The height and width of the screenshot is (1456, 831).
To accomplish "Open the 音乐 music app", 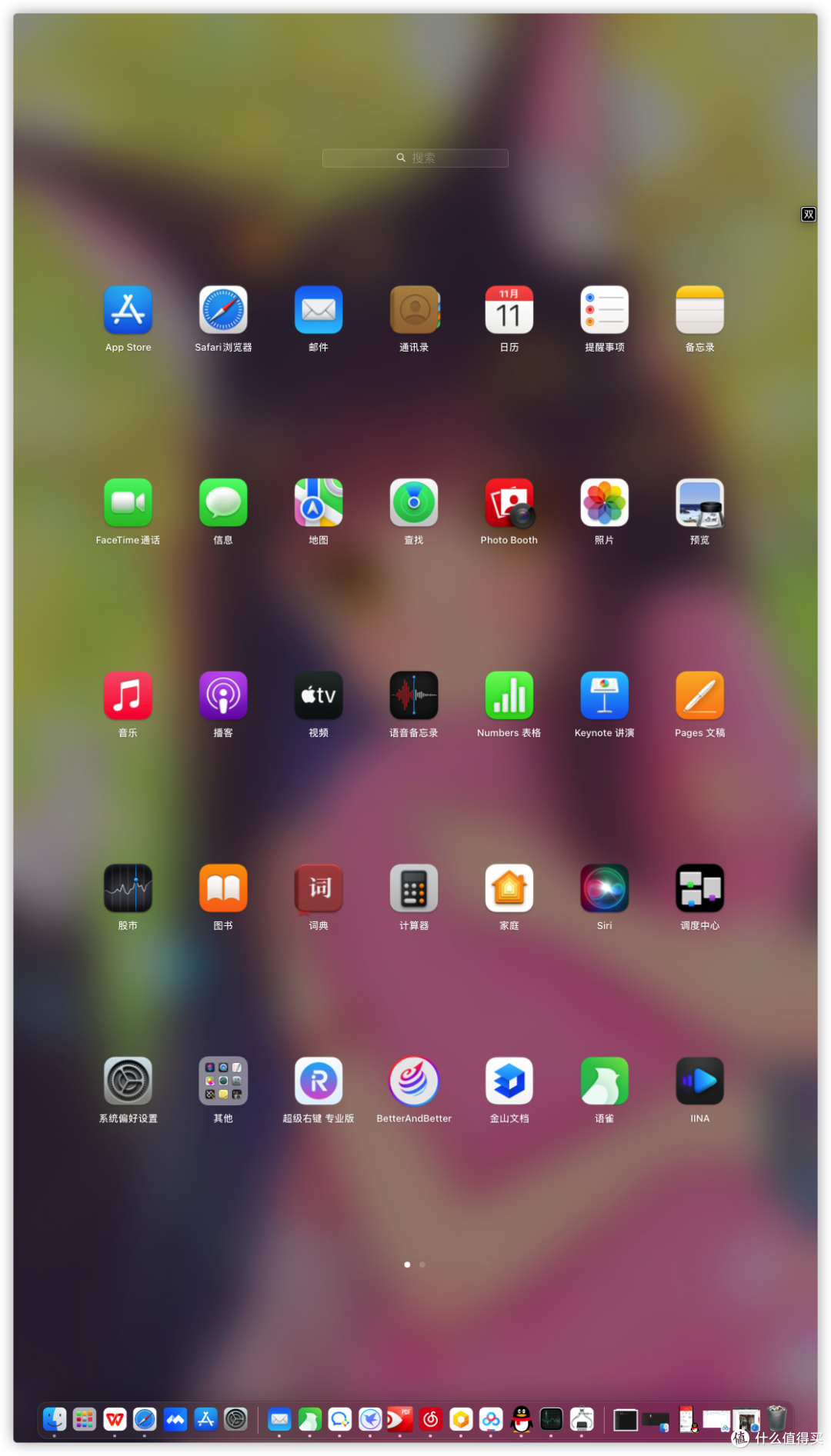I will click(128, 695).
